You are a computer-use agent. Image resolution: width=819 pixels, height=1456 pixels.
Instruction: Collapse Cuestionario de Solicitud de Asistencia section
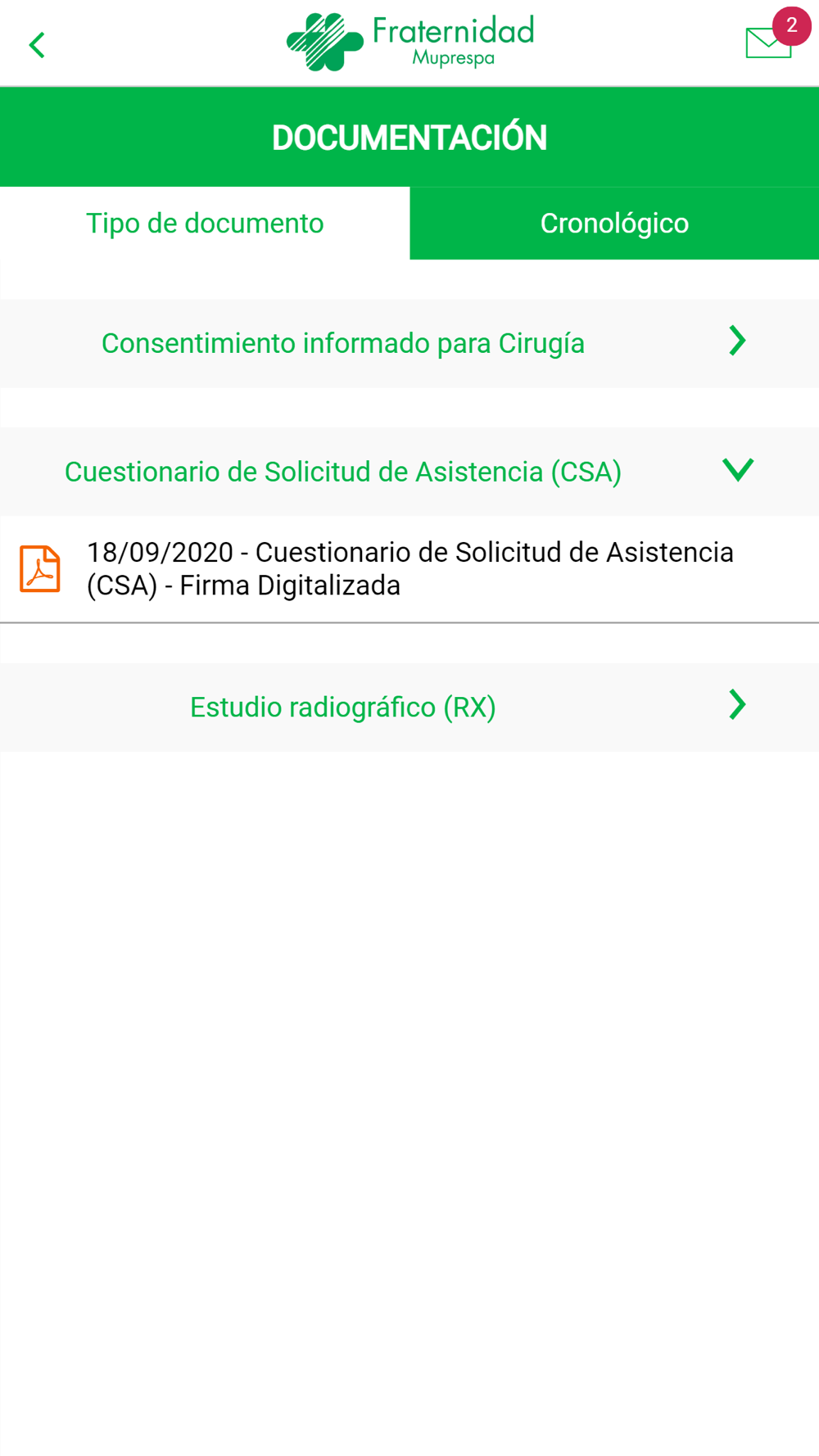click(409, 471)
